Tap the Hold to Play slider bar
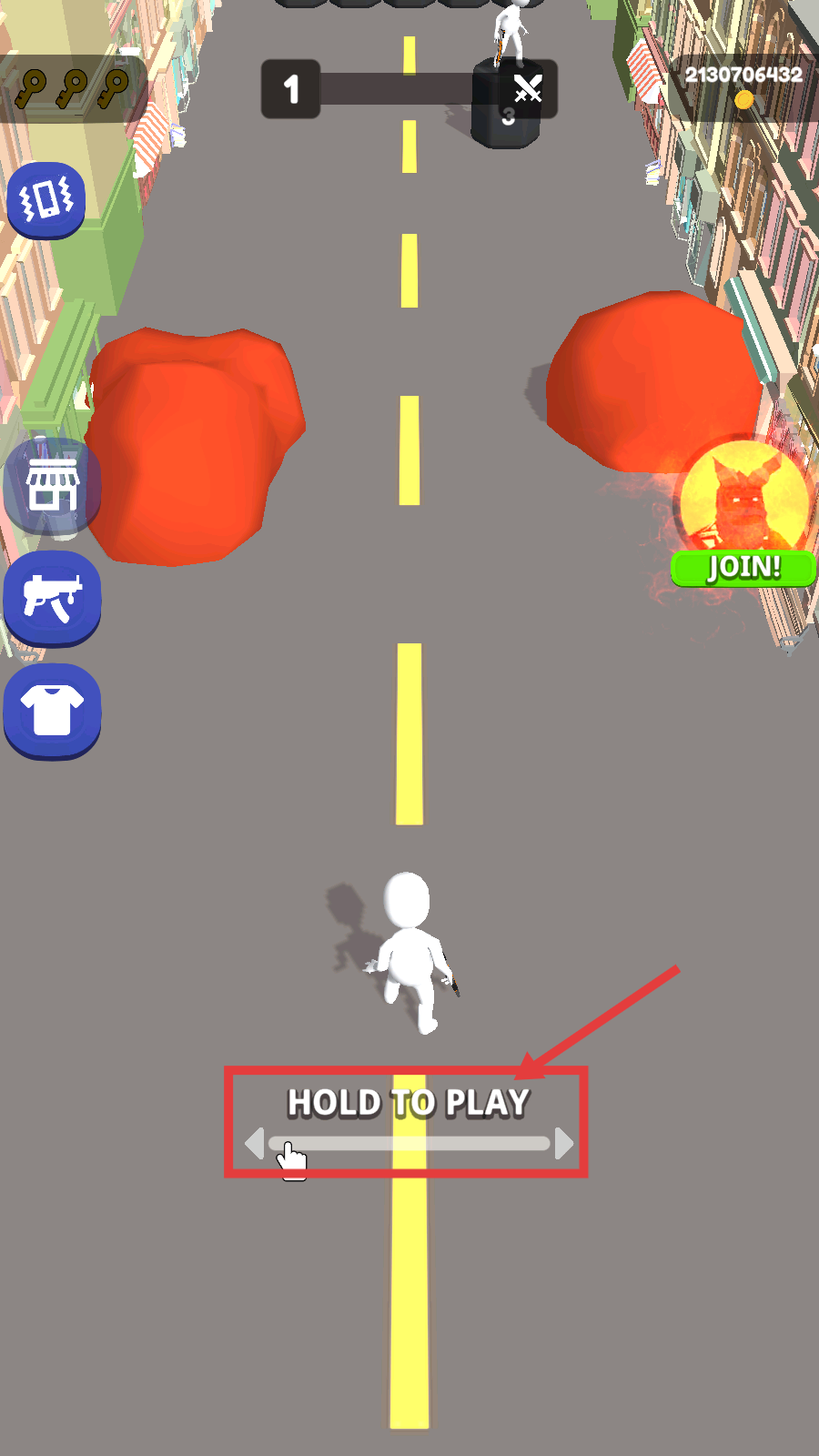Screen dimensions: 819x1456 click(x=409, y=1143)
